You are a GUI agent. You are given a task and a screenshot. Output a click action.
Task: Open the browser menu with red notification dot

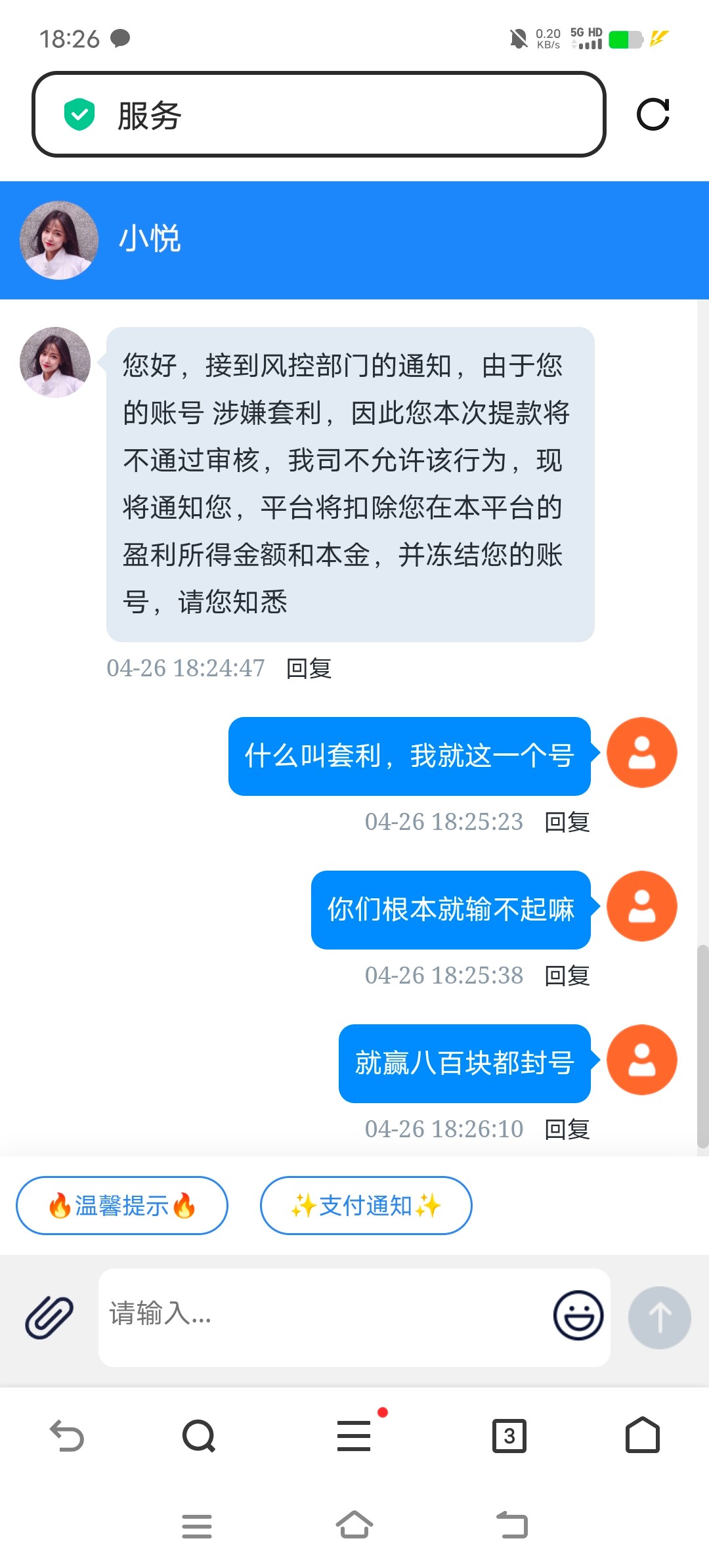[x=353, y=1435]
